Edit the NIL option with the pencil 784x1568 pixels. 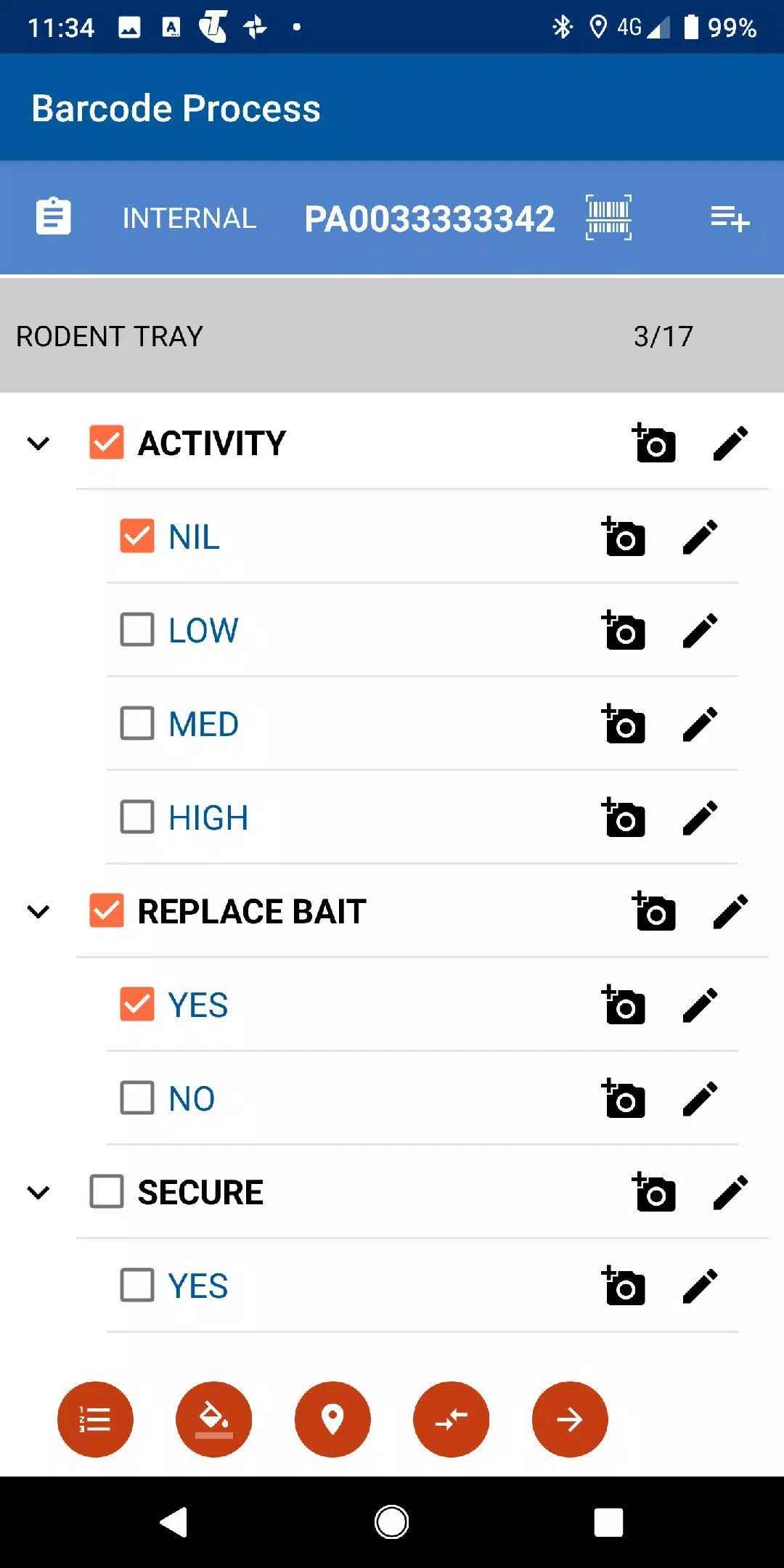[x=701, y=537]
